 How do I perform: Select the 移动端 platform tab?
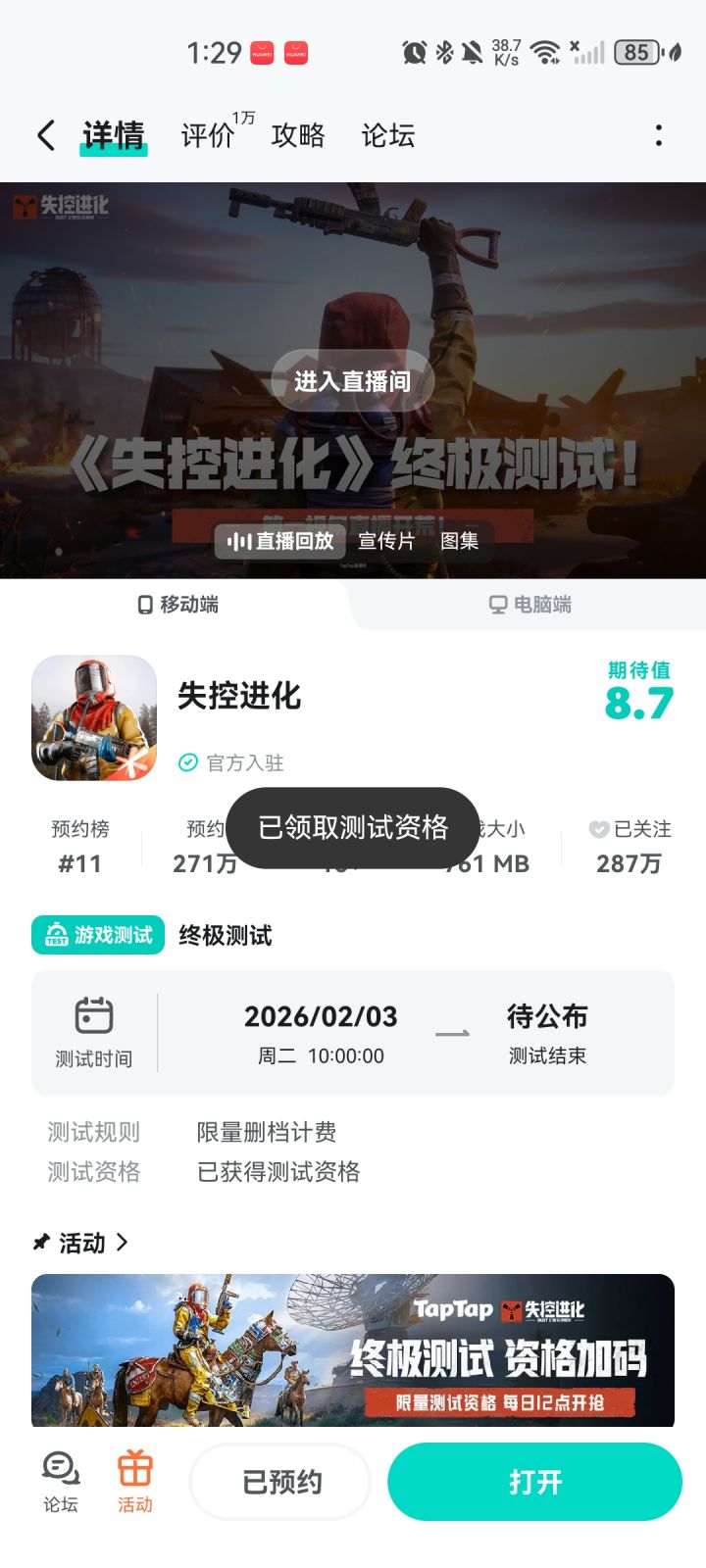(177, 605)
